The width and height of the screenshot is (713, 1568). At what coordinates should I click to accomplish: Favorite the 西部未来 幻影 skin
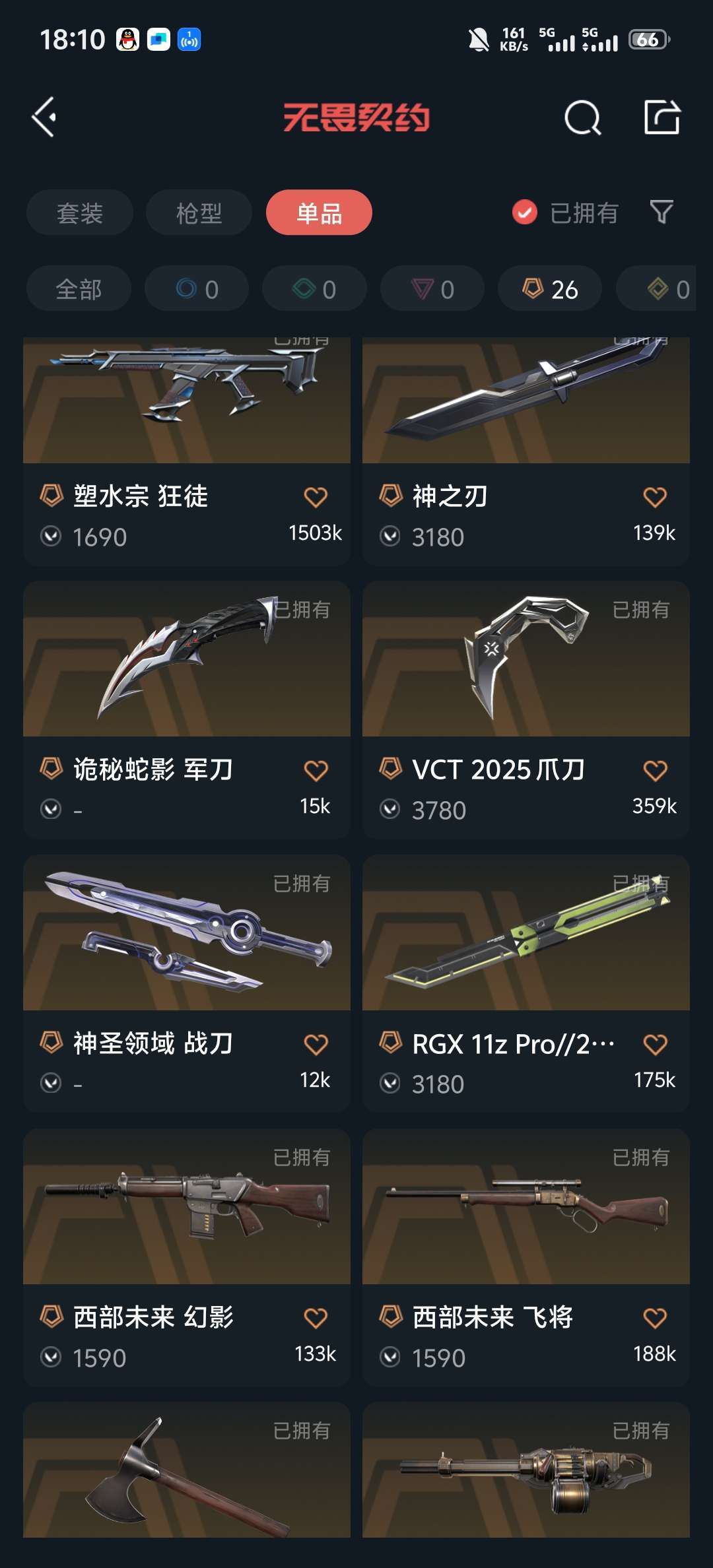[316, 1318]
